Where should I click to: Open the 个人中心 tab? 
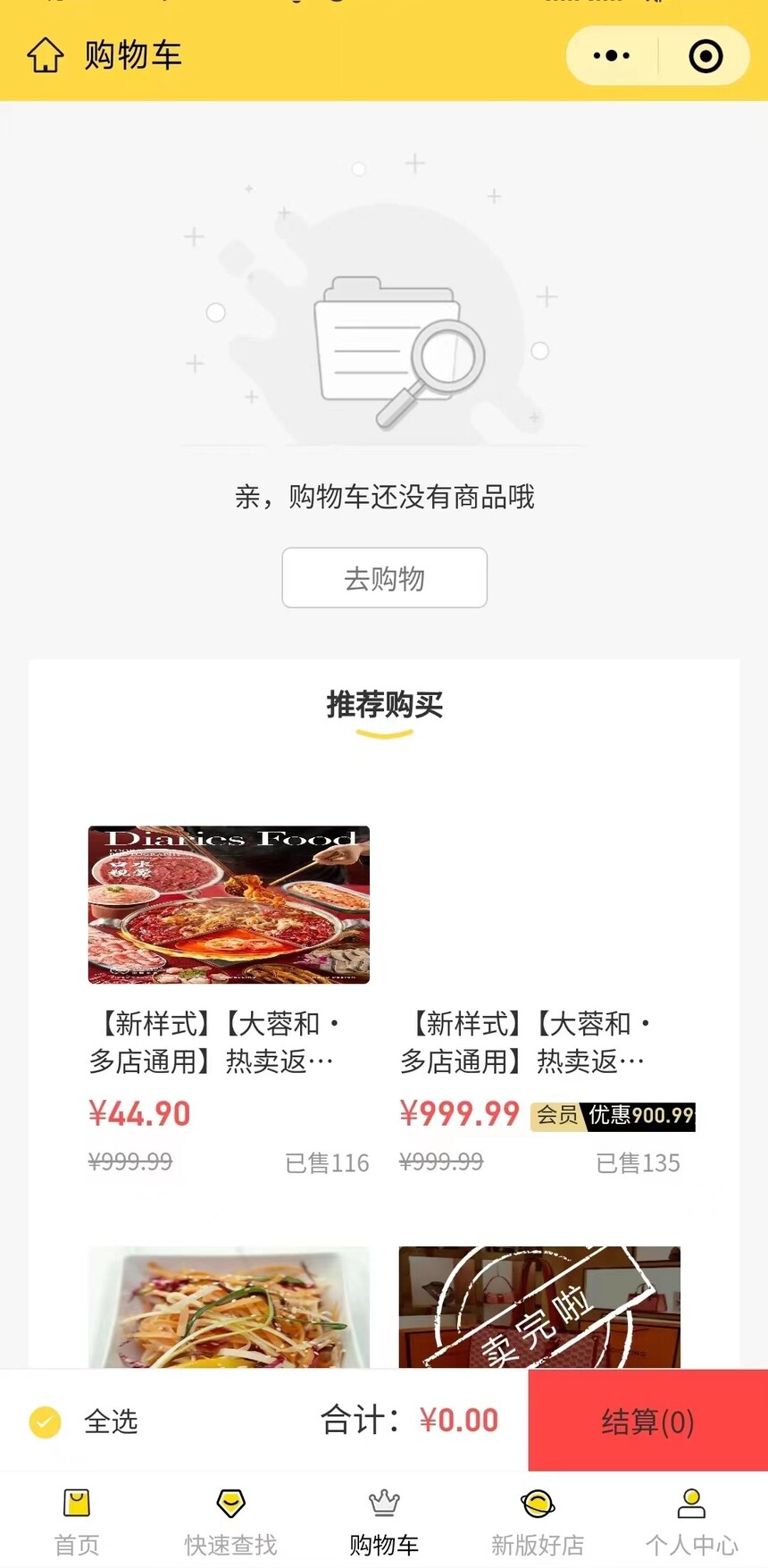point(691,1521)
